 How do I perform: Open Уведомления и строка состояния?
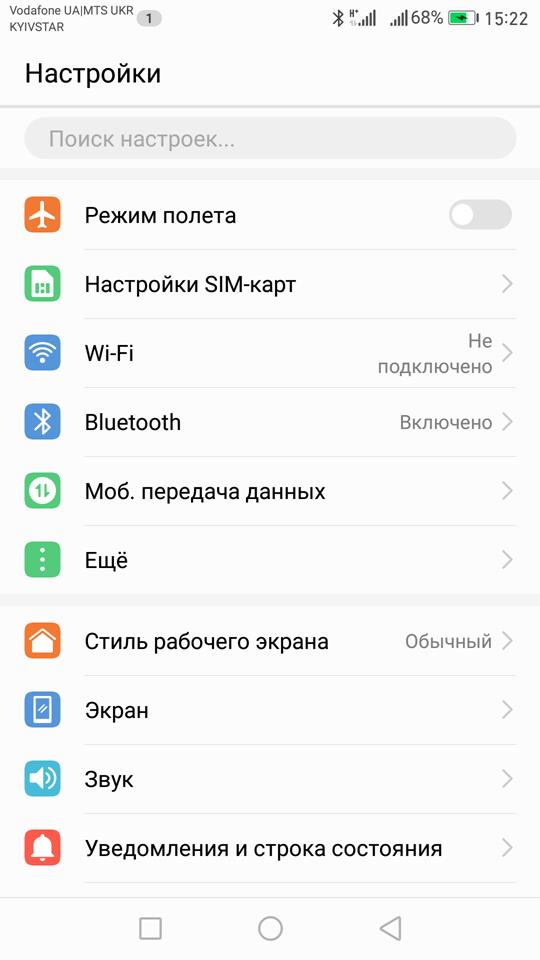(270, 848)
